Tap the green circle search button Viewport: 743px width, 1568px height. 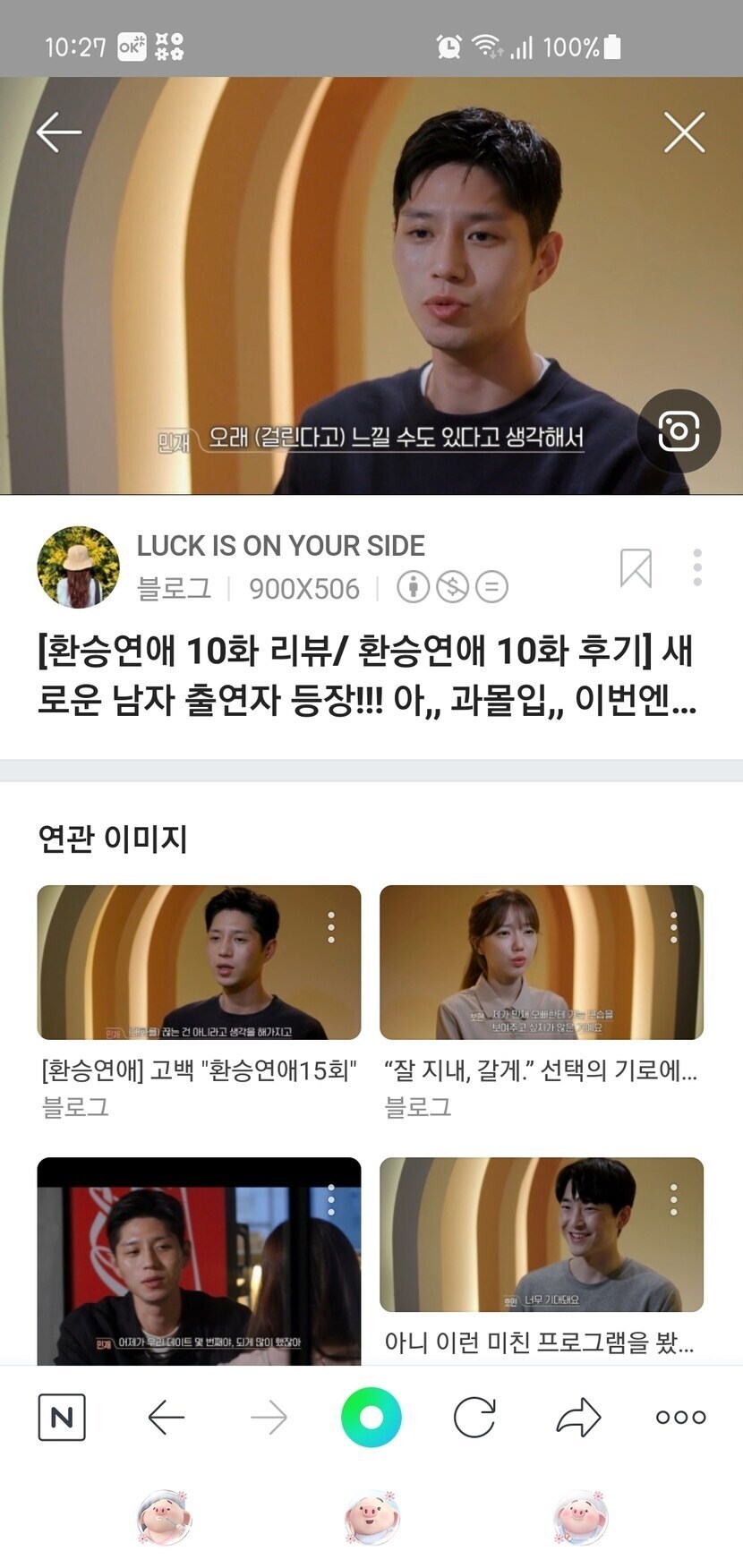pos(371,1417)
